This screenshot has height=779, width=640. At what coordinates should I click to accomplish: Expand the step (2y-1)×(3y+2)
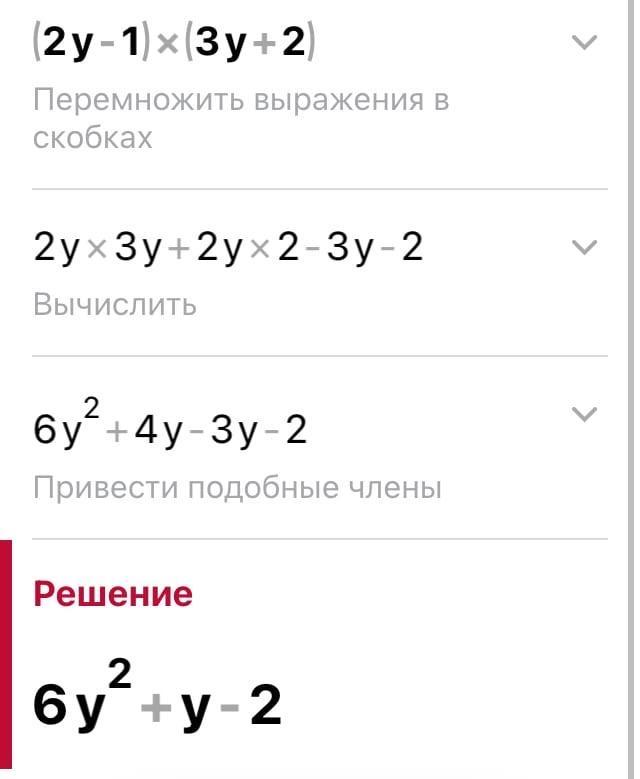[583, 42]
